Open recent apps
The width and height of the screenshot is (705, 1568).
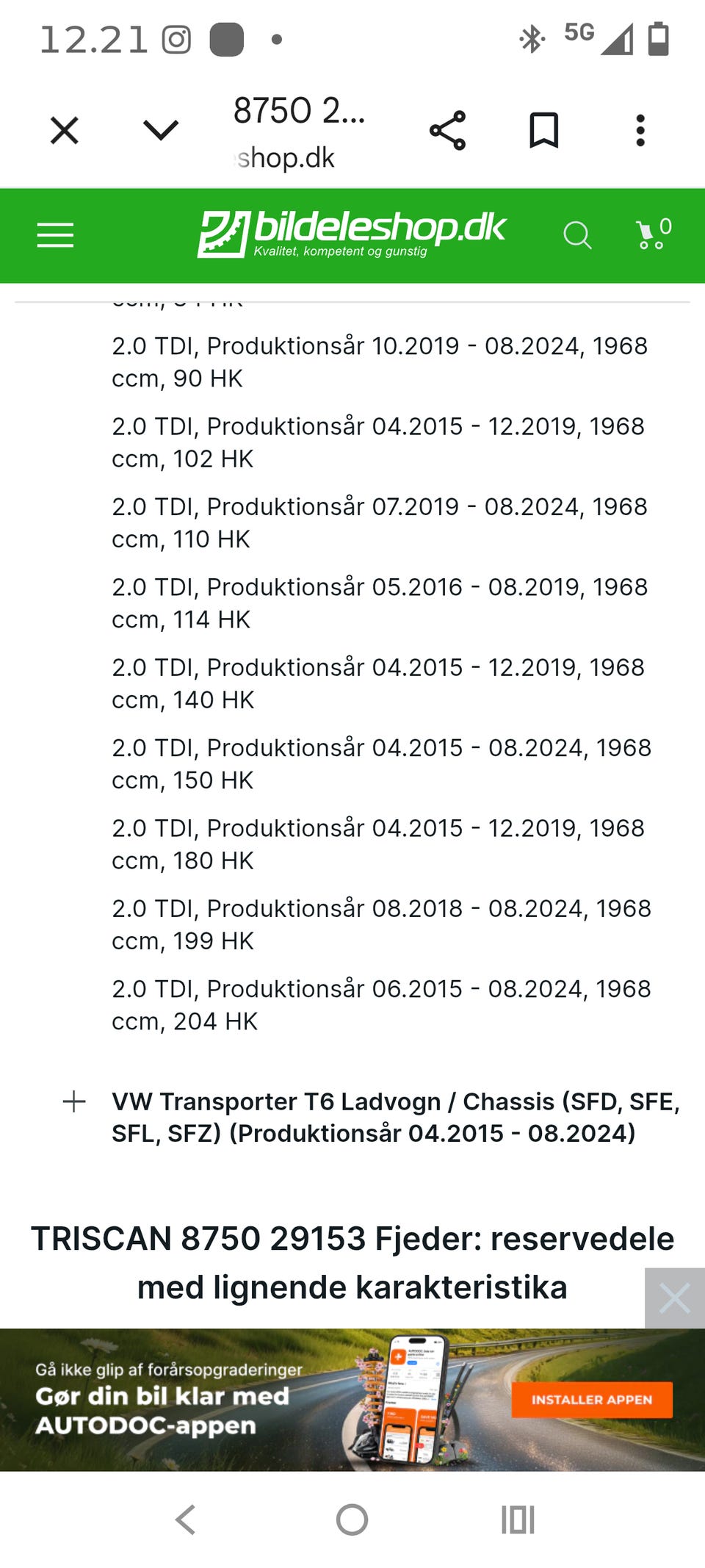click(x=518, y=1520)
